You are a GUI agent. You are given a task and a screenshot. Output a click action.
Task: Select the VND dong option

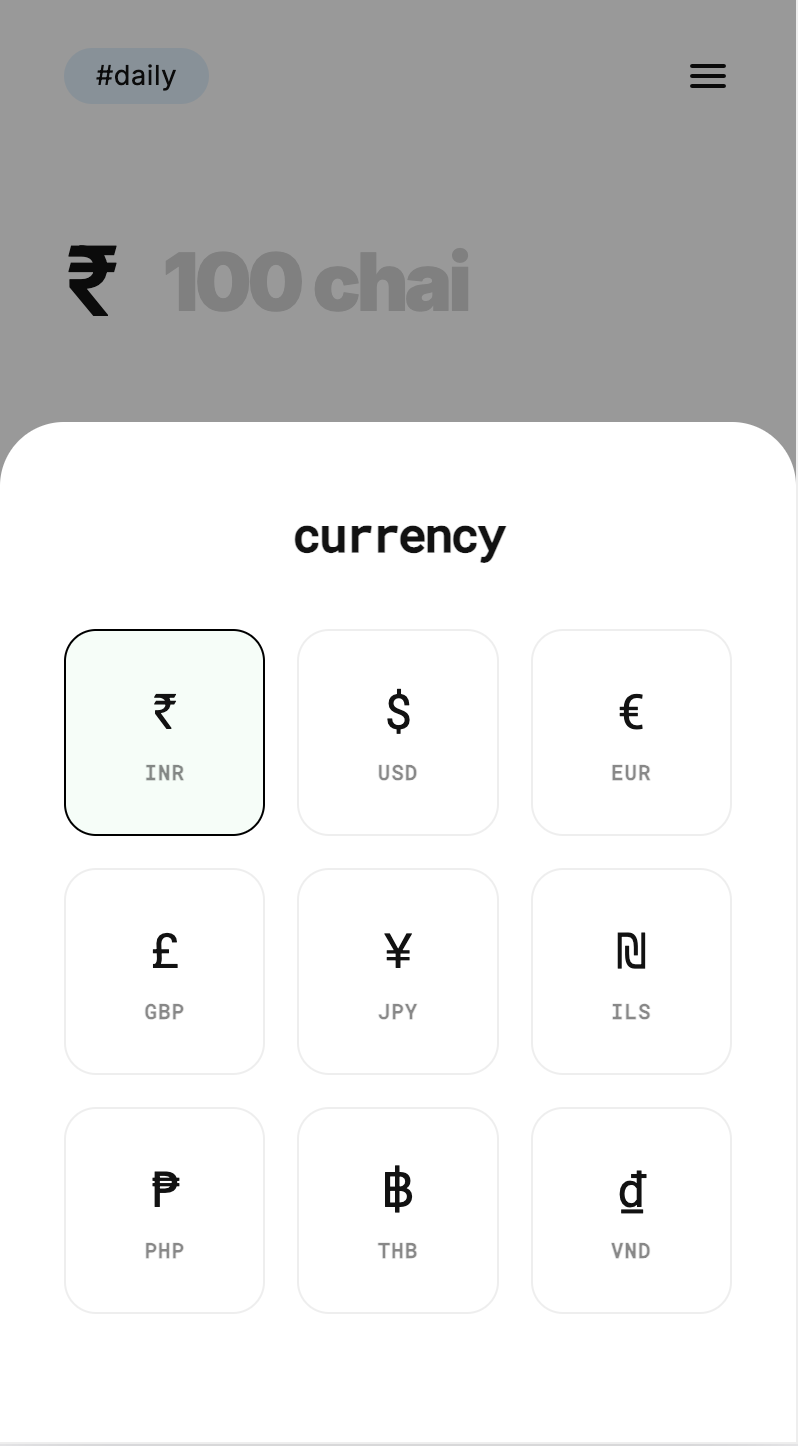click(x=631, y=1210)
